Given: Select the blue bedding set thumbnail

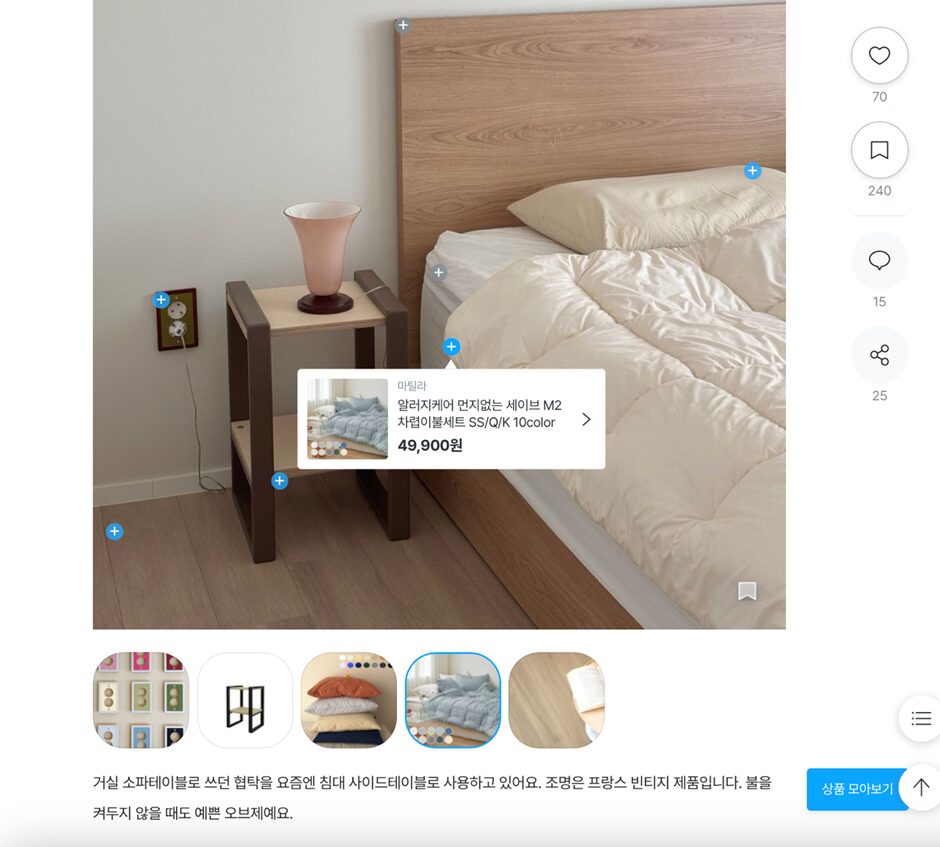Looking at the screenshot, I should tap(453, 700).
